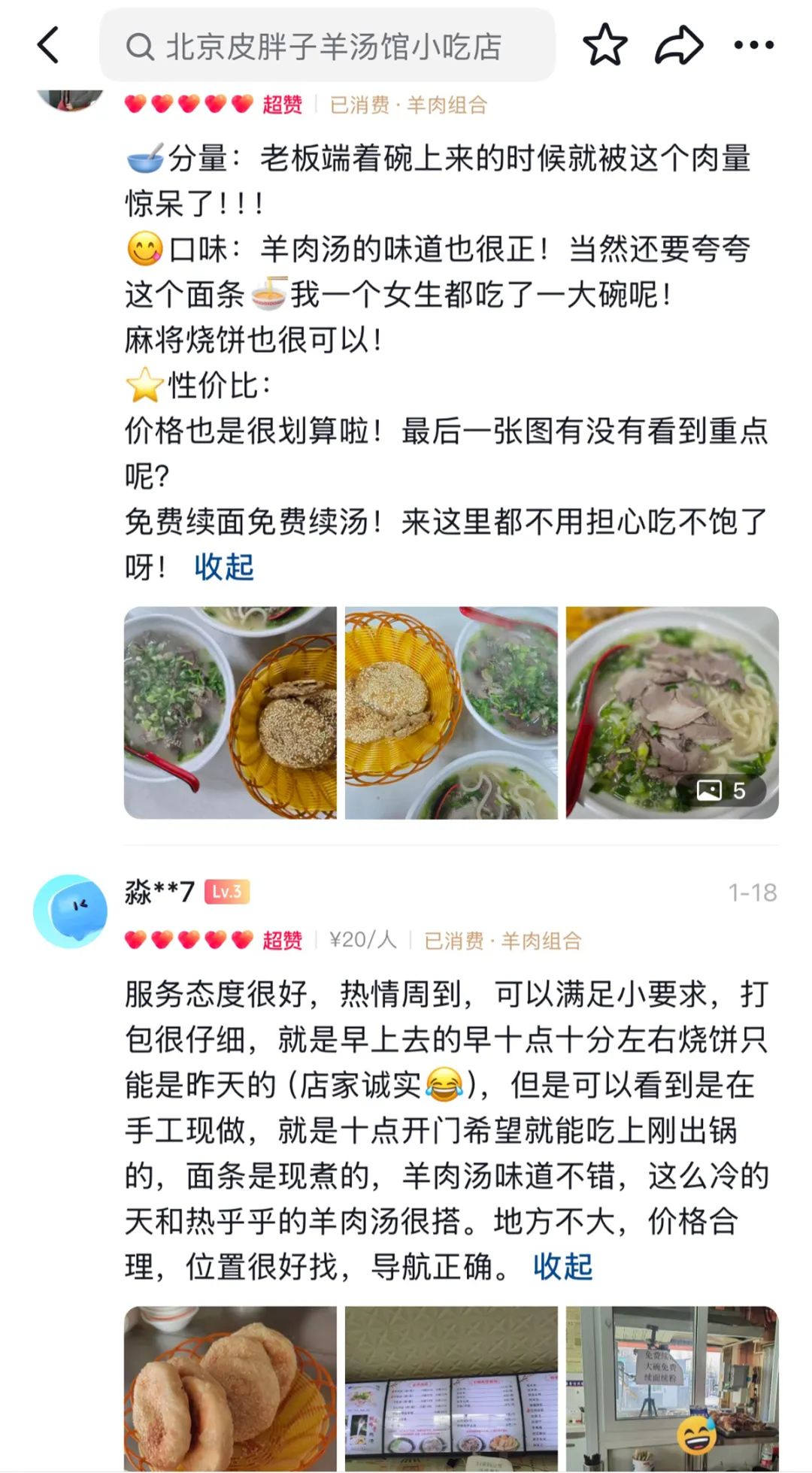Open noodle soup photo showing 5 images
The height and width of the screenshot is (1473, 812).
point(672,712)
